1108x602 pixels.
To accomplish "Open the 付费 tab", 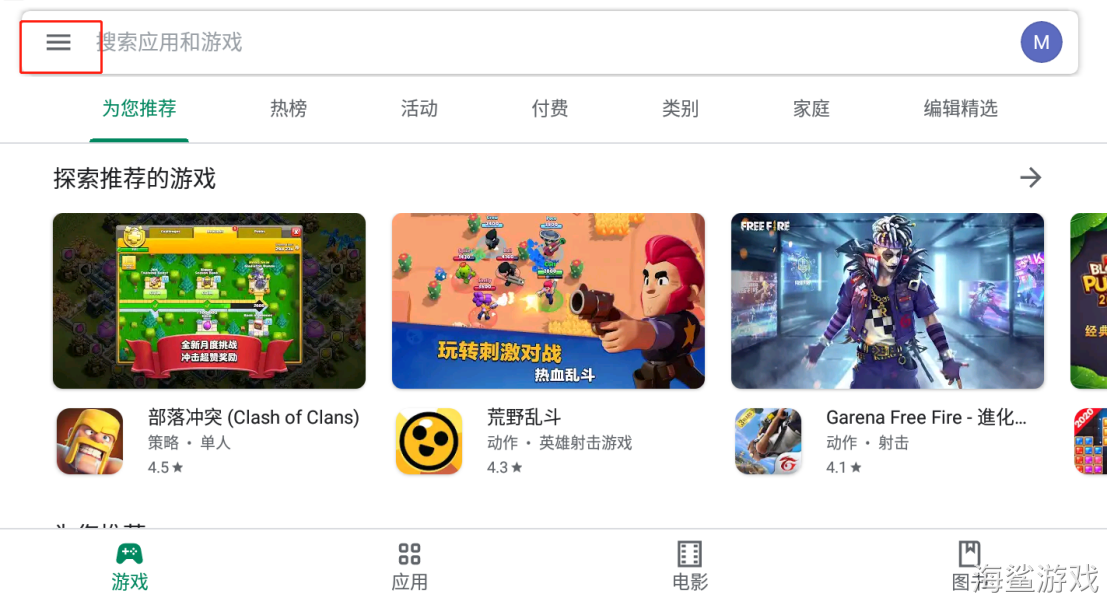I will click(x=550, y=109).
